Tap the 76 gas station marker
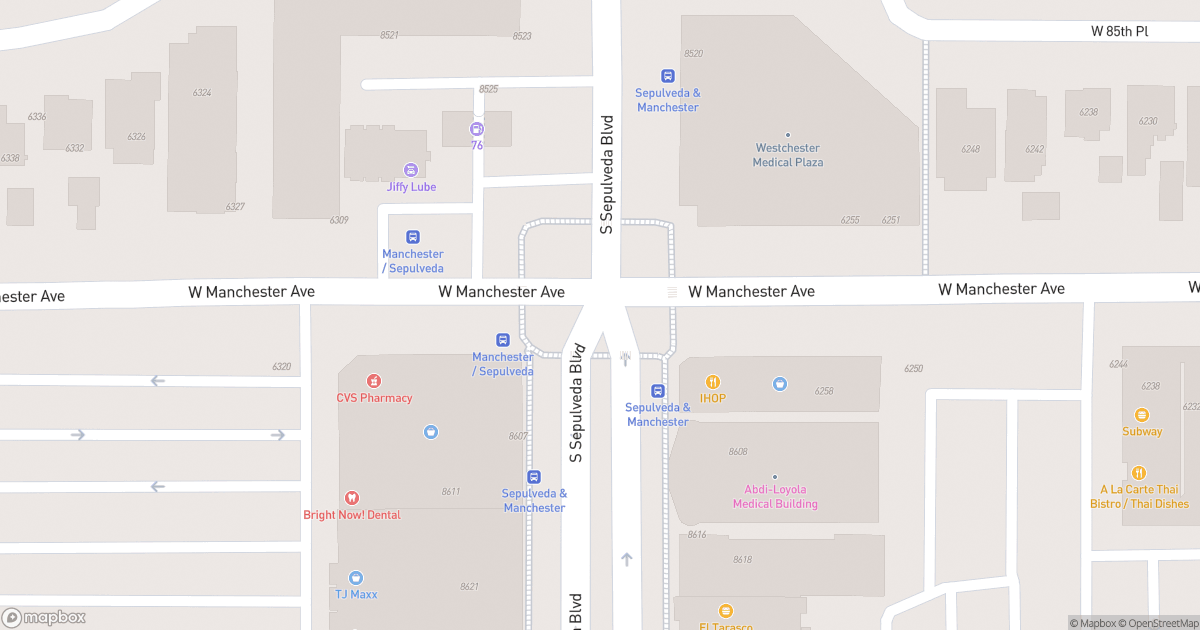The width and height of the screenshot is (1200, 630). tap(477, 129)
